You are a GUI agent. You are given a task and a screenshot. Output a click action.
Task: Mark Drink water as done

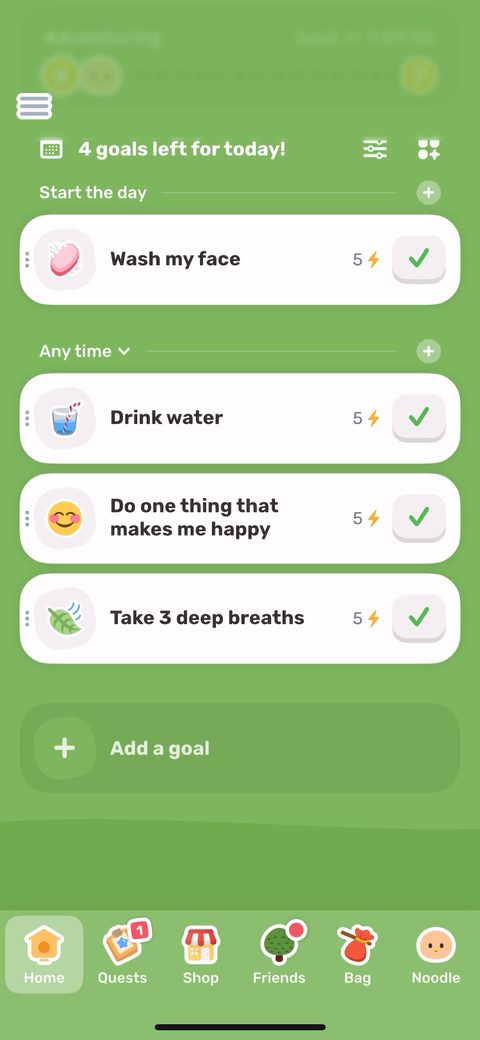419,418
